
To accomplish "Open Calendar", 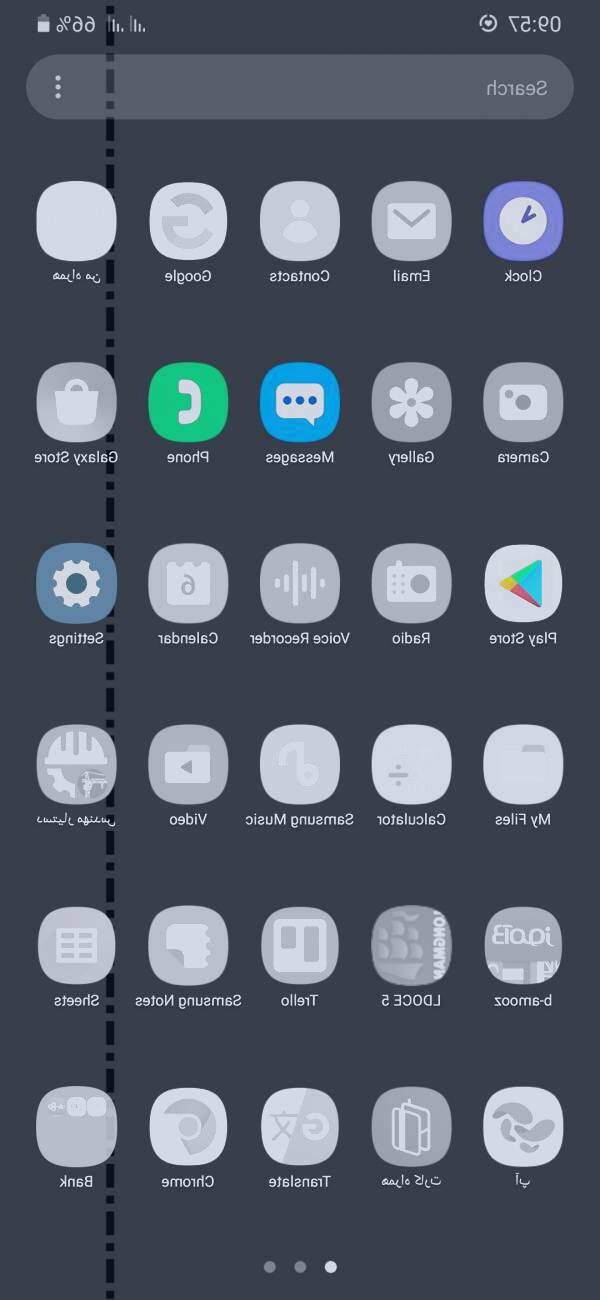I will [x=188, y=584].
